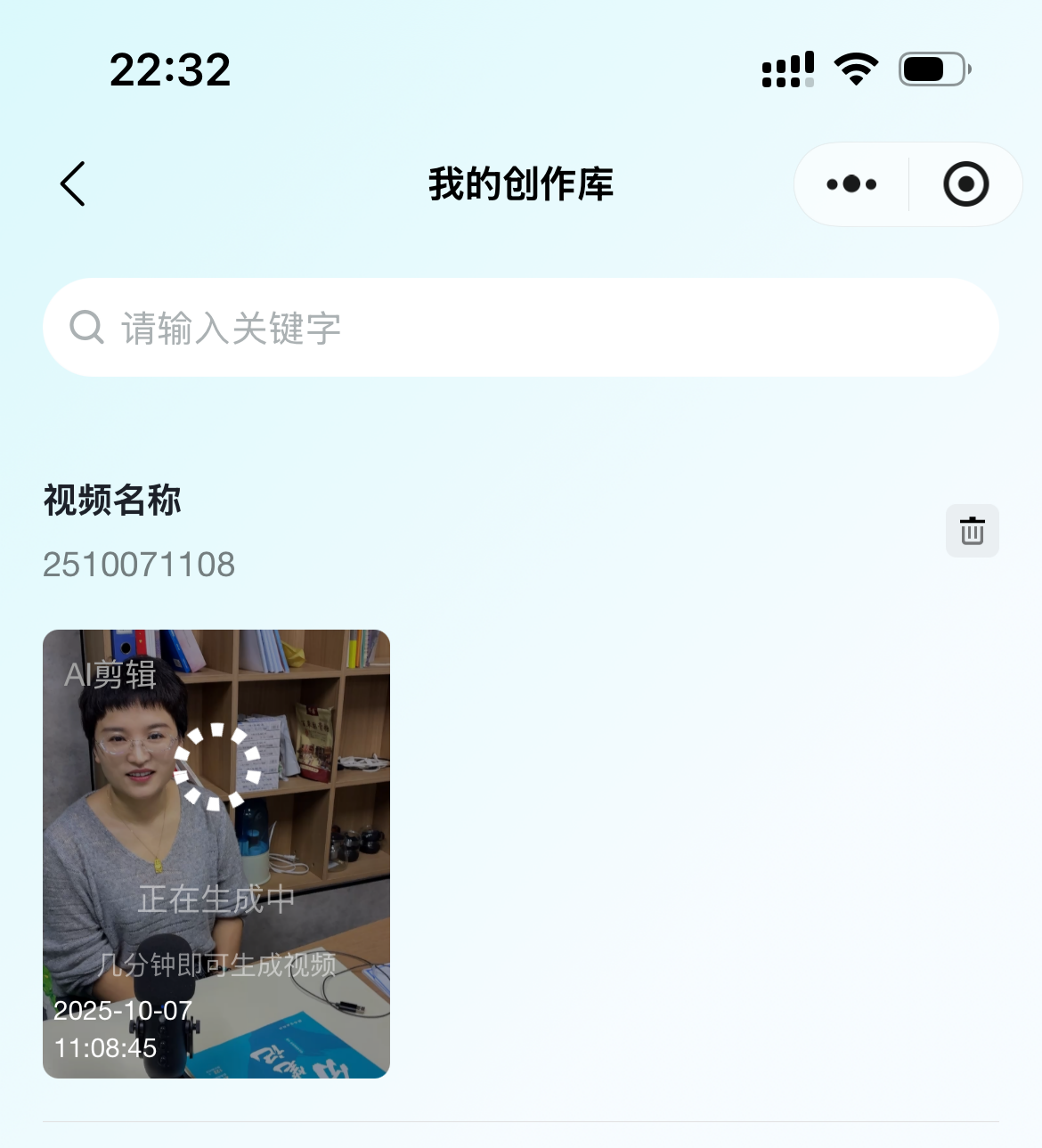Select the 我的创作库 title

[520, 183]
